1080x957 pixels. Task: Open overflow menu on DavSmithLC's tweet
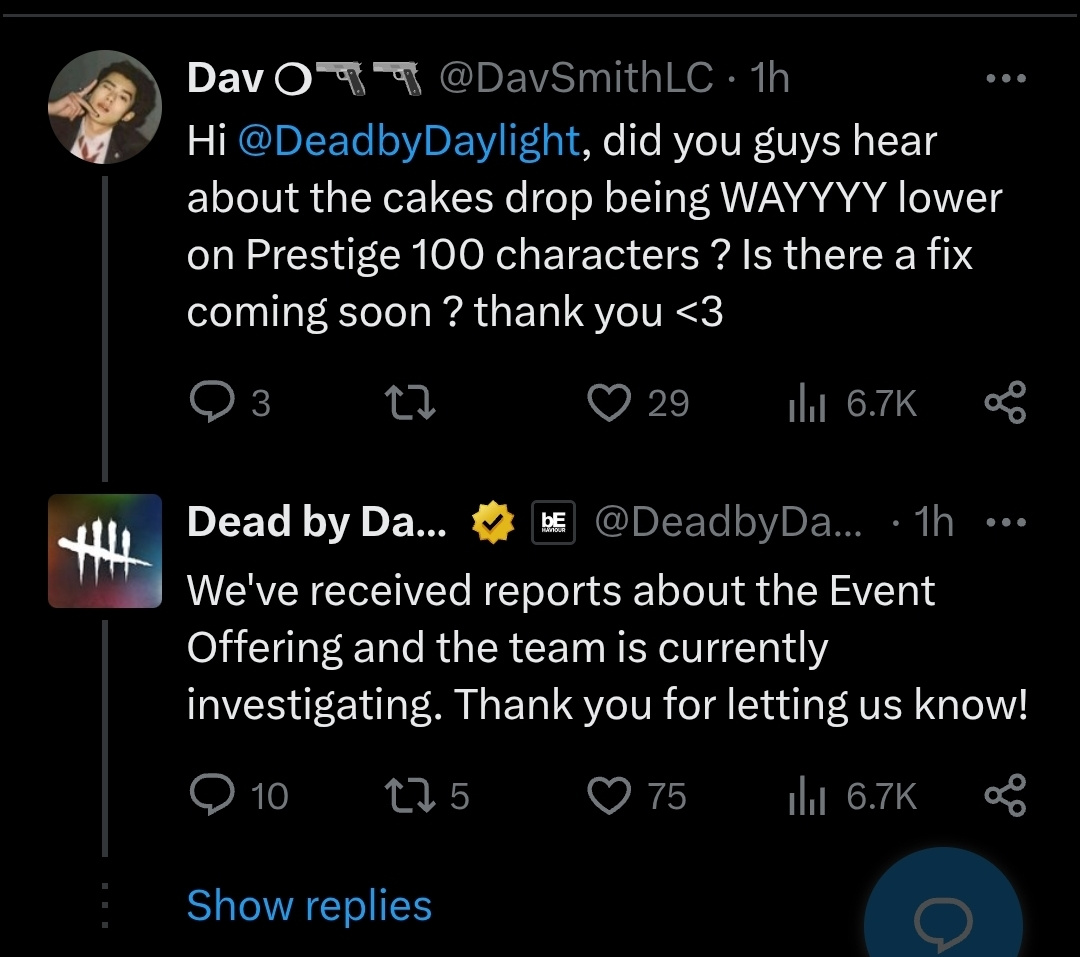1004,78
